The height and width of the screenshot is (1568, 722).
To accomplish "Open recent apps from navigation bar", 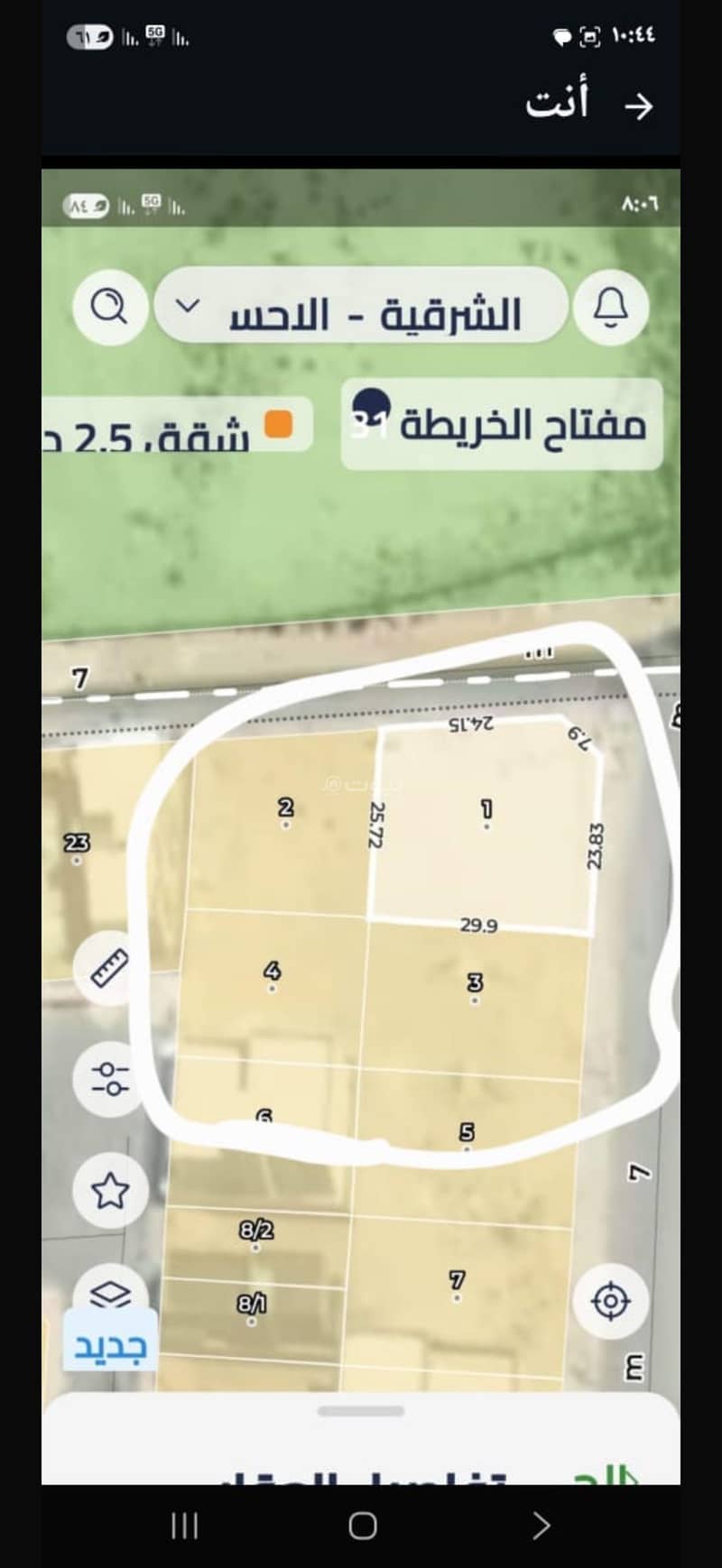I will coord(184,1526).
